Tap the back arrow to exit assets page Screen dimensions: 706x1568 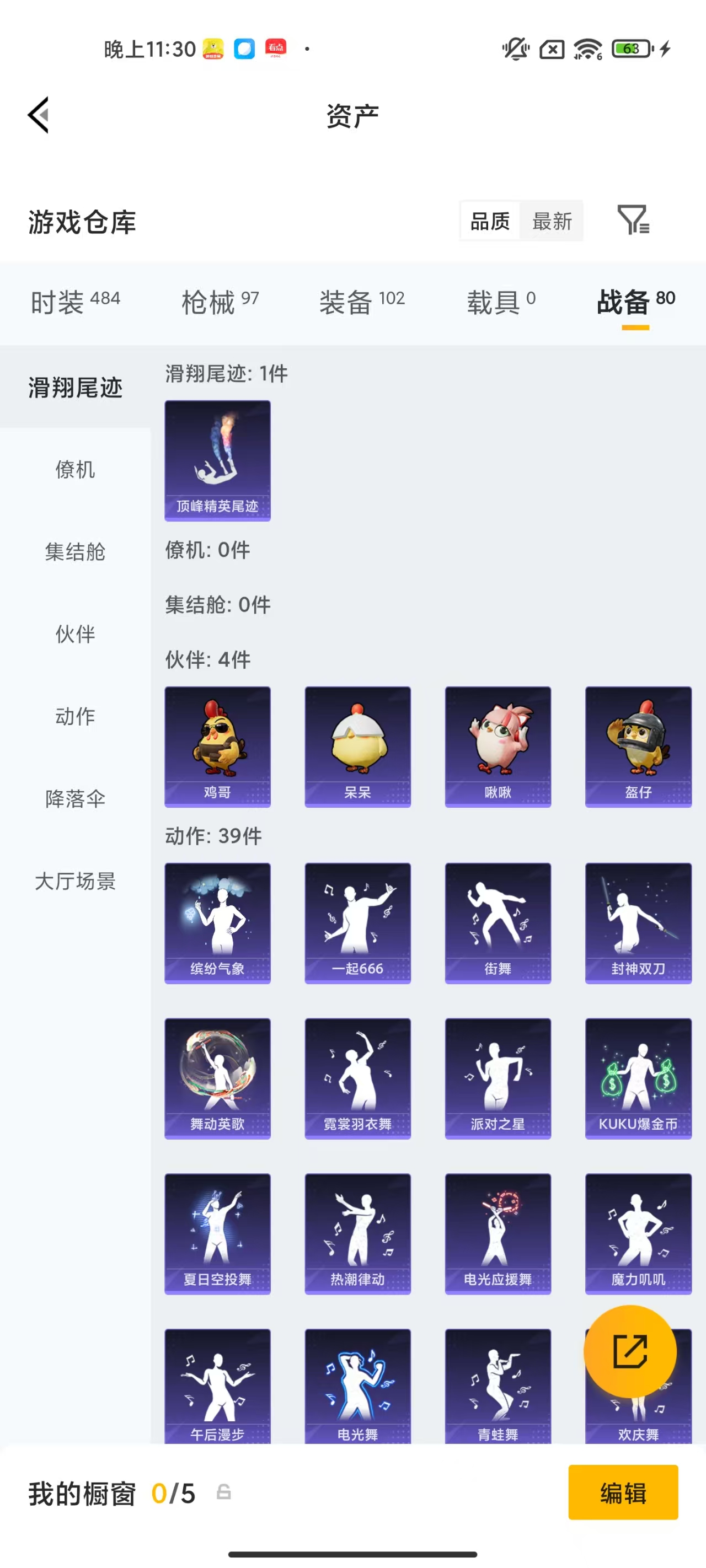38,115
